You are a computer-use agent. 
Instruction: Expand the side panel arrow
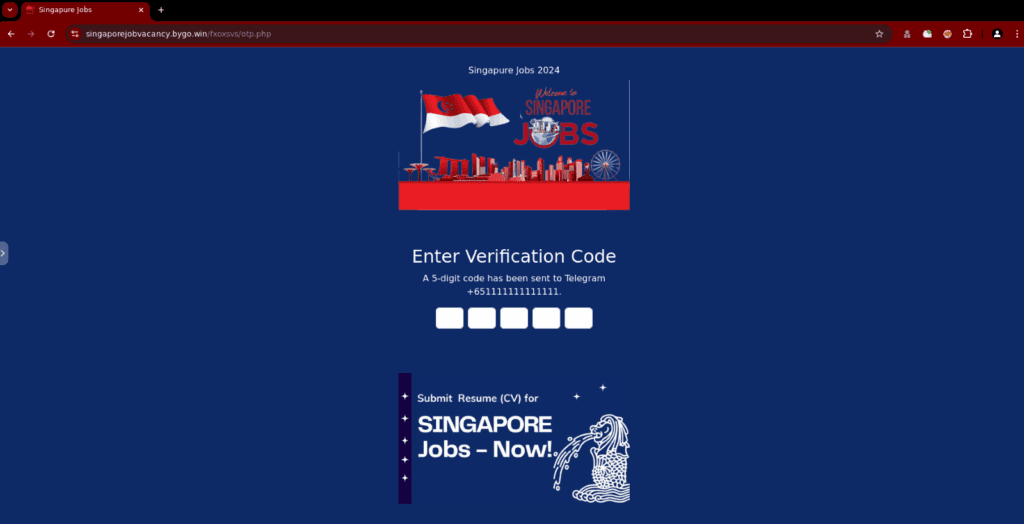pos(4,253)
